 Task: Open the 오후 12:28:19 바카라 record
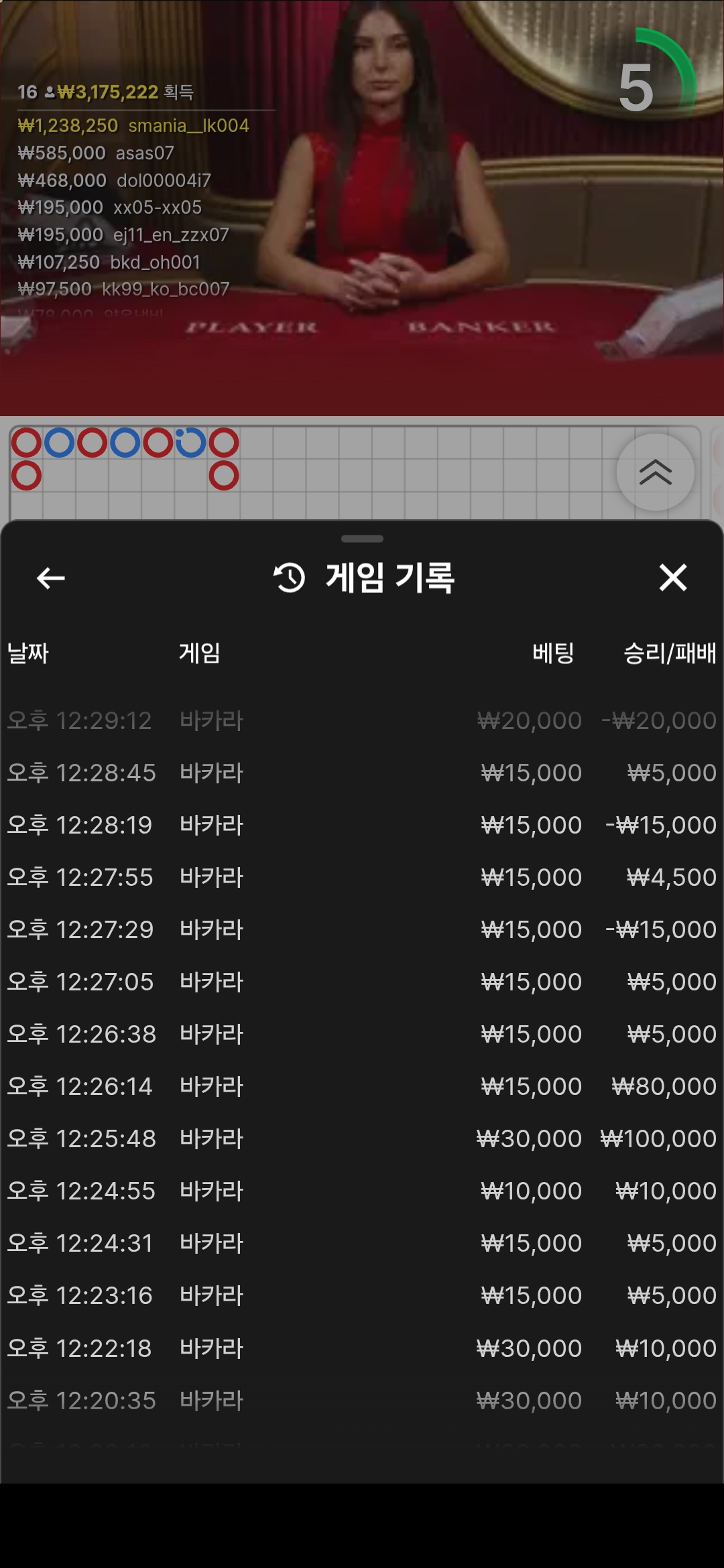click(x=362, y=825)
